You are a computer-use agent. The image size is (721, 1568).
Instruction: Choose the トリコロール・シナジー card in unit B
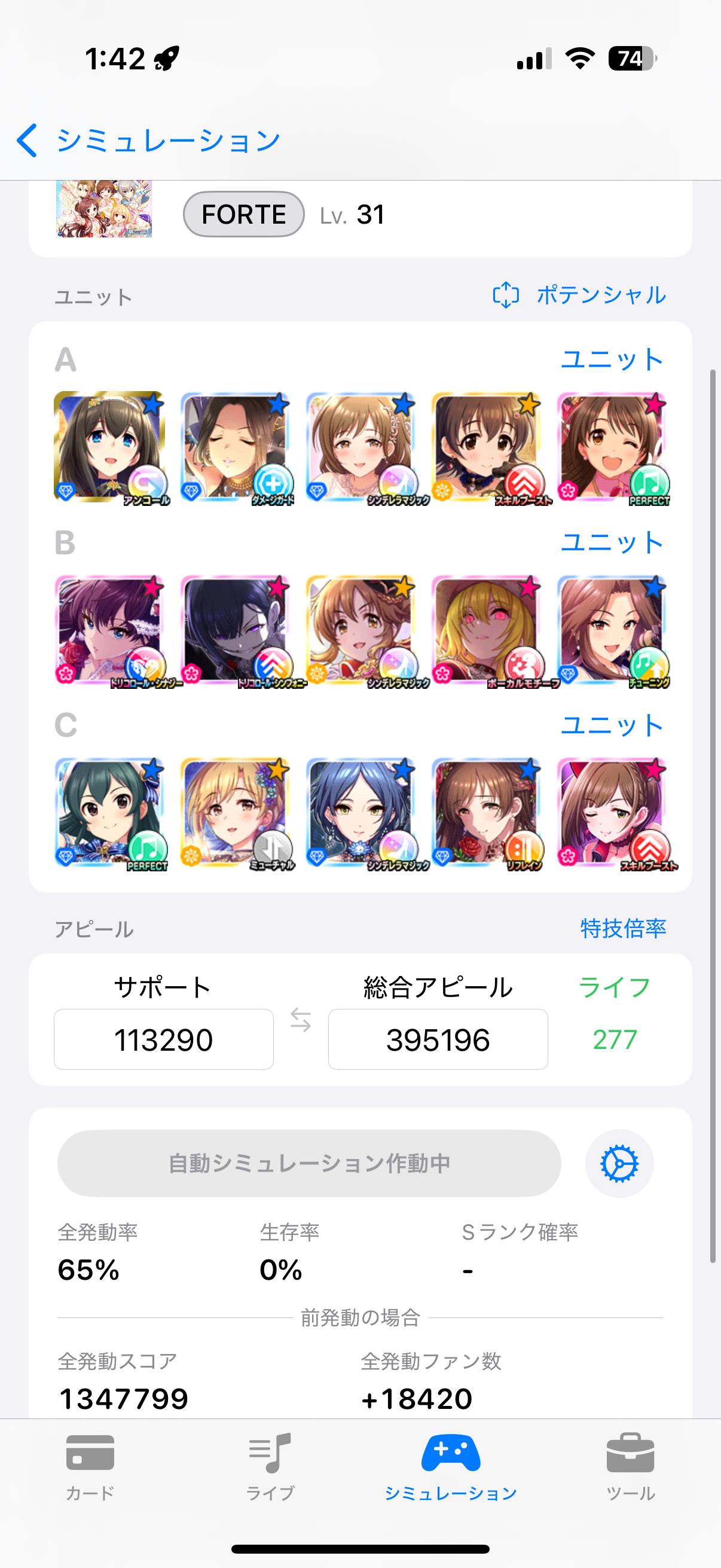109,630
